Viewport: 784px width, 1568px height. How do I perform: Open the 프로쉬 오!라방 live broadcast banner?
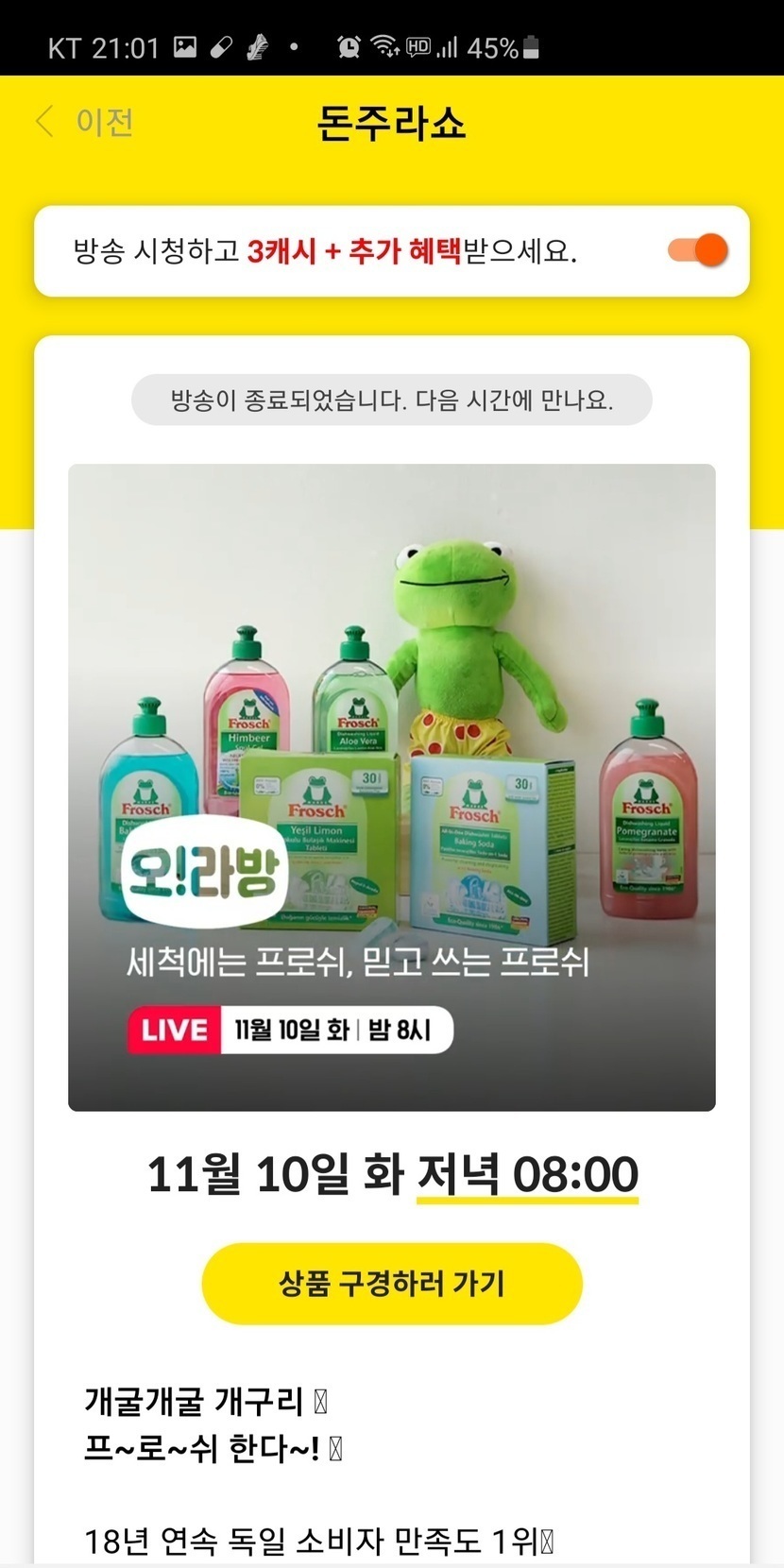[x=391, y=786]
